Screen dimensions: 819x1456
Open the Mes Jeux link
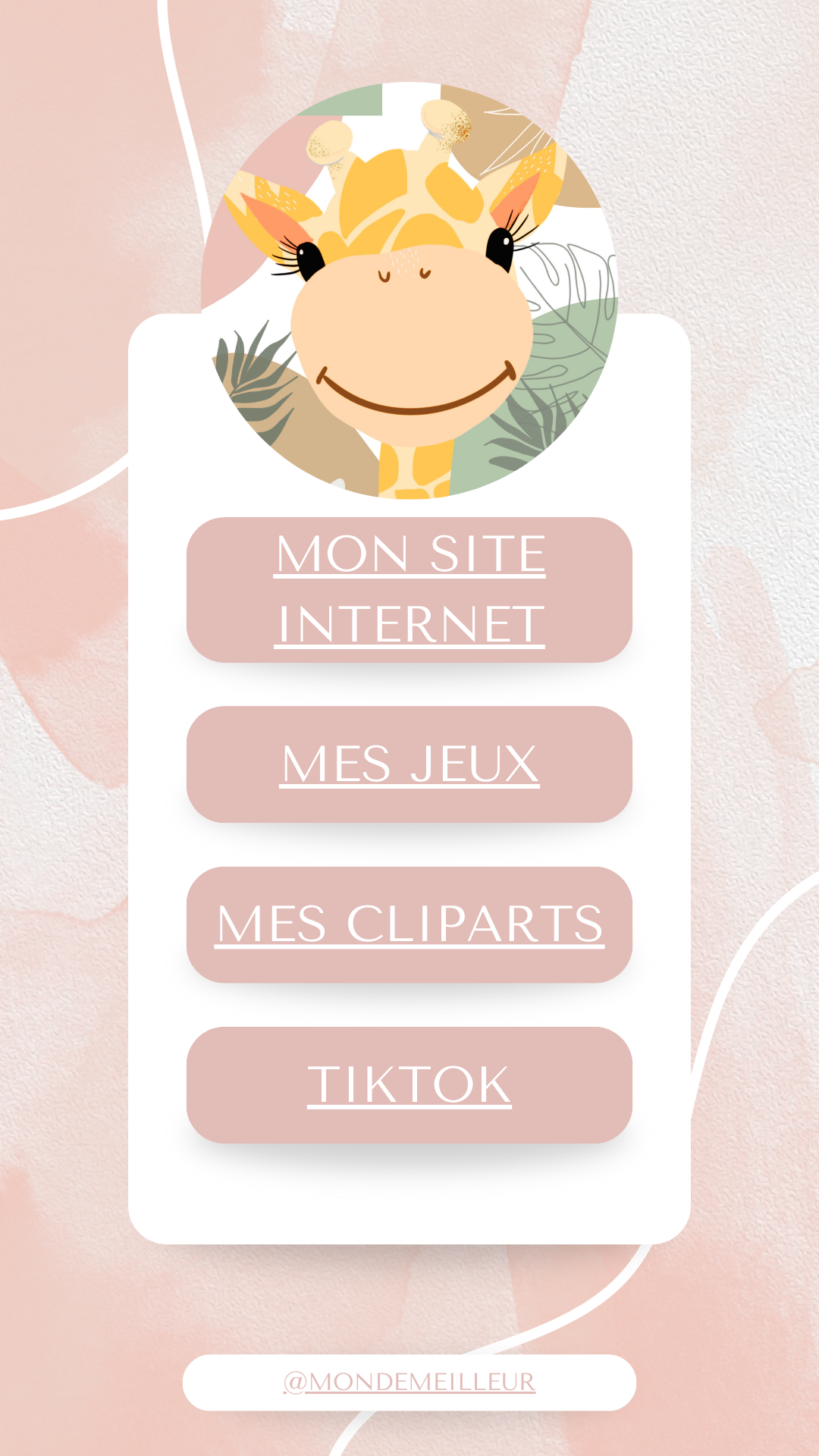point(409,764)
